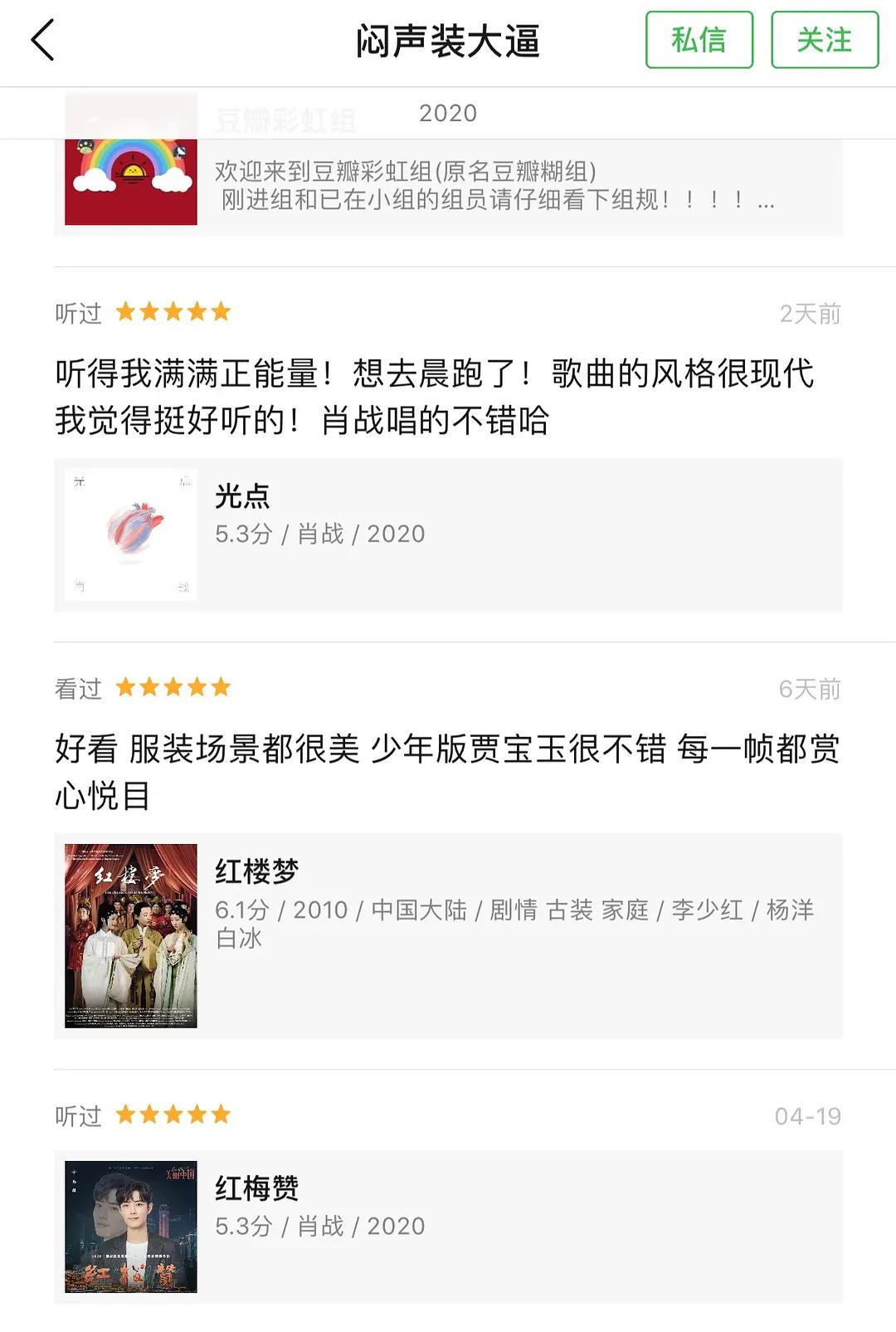
Task: Tap the 关注 follow button
Action: pos(825,37)
